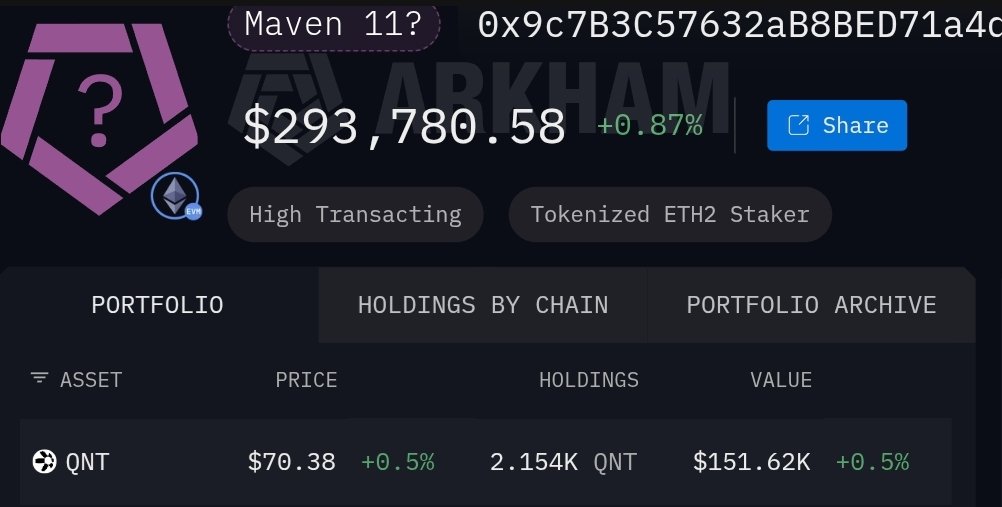This screenshot has height=507, width=1002.
Task: Sort the list by Asset
Action: click(x=77, y=380)
